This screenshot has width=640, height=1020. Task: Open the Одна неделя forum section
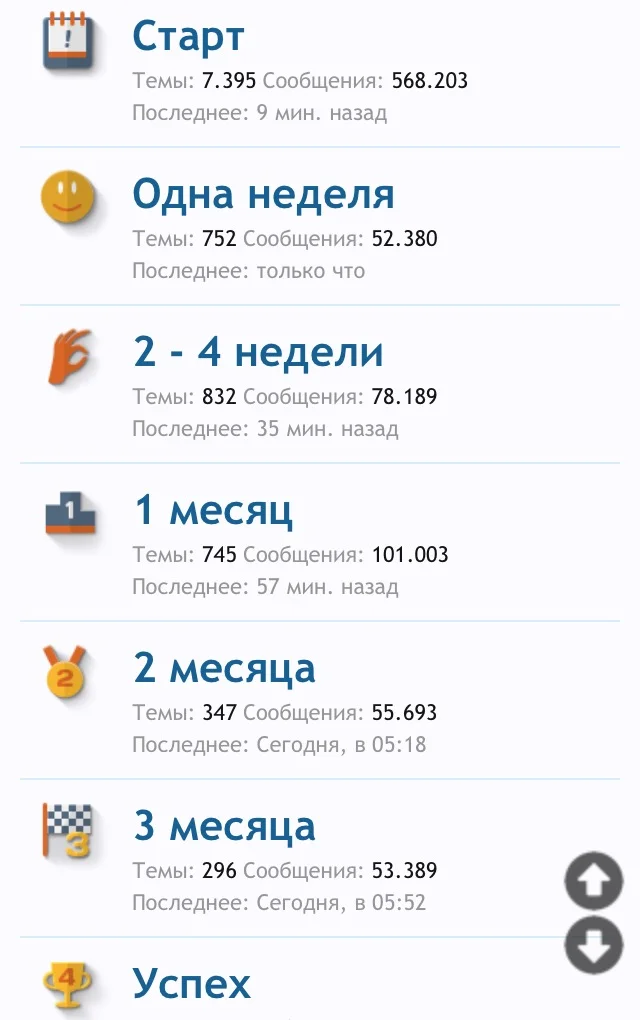pos(263,194)
